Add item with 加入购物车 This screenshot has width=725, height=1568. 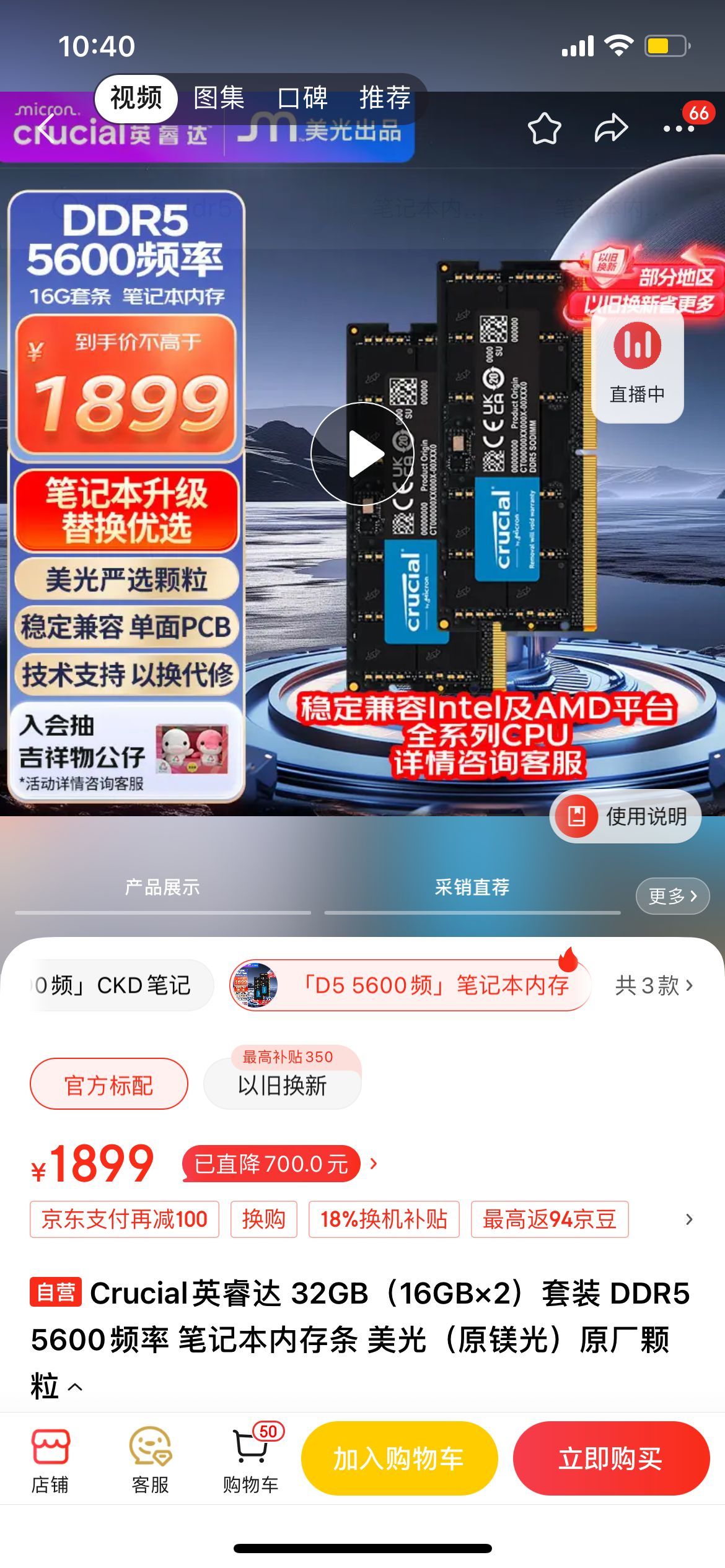pos(399,1458)
